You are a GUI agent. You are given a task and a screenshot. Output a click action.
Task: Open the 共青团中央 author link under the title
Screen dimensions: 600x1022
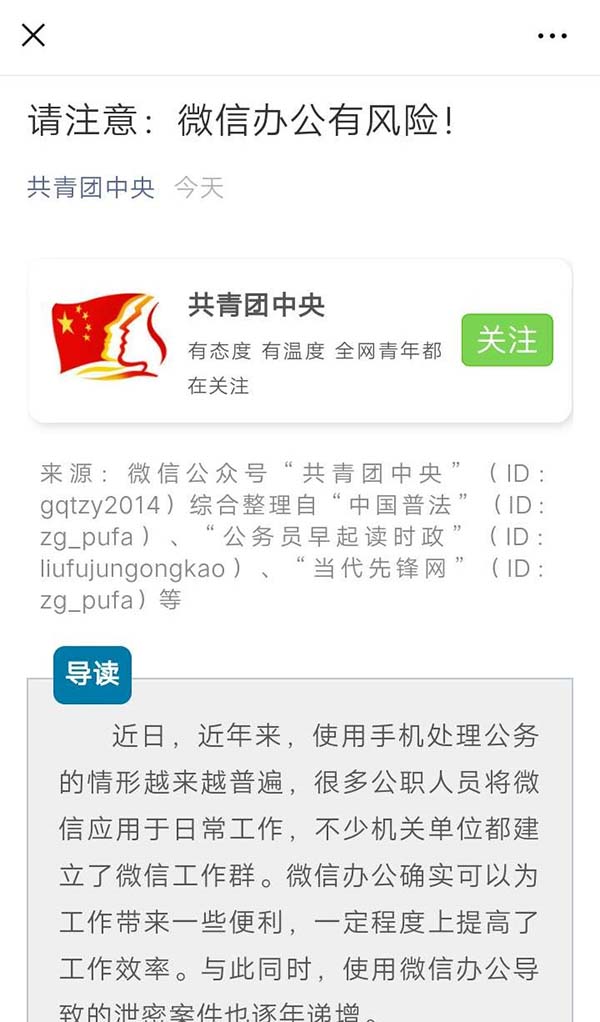tap(91, 187)
